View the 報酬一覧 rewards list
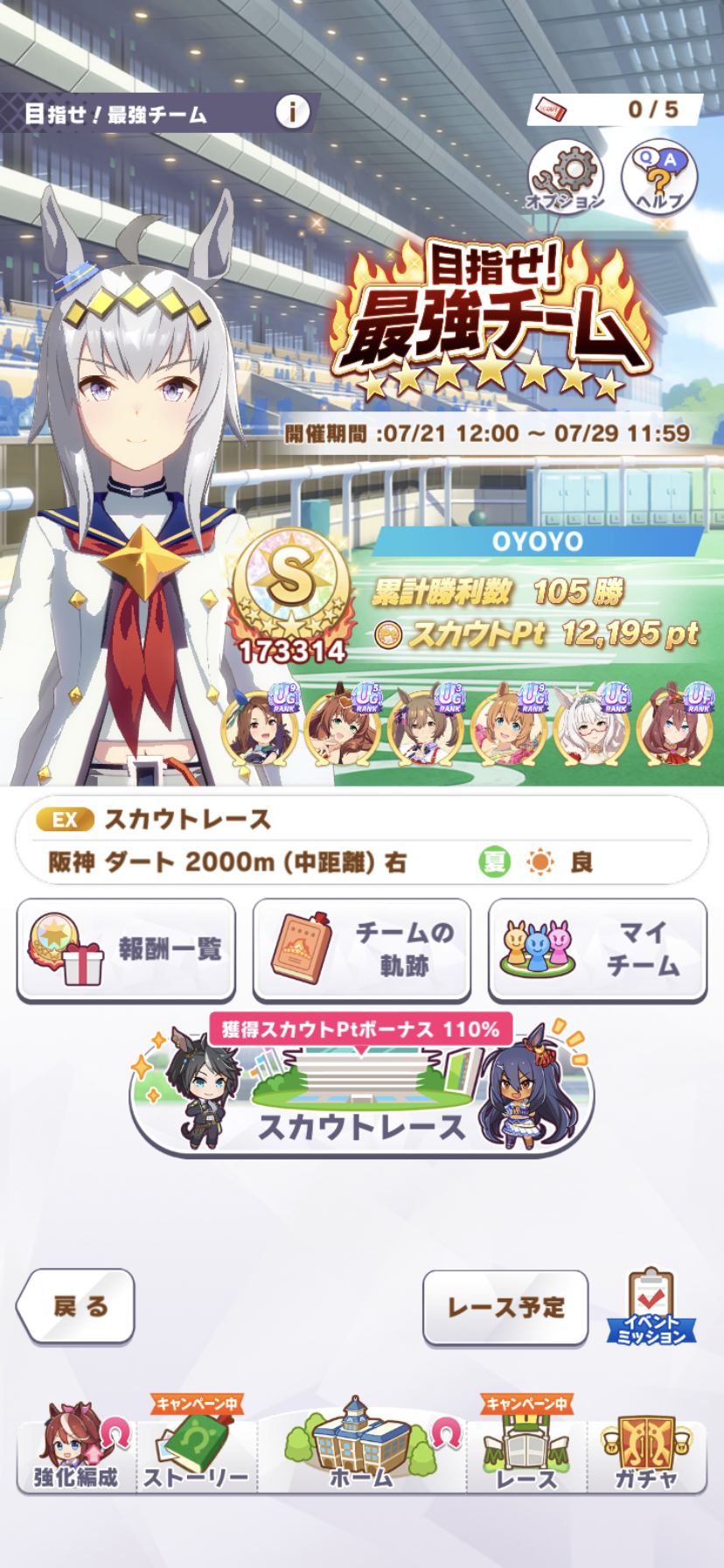The image size is (724, 1568). tap(126, 950)
